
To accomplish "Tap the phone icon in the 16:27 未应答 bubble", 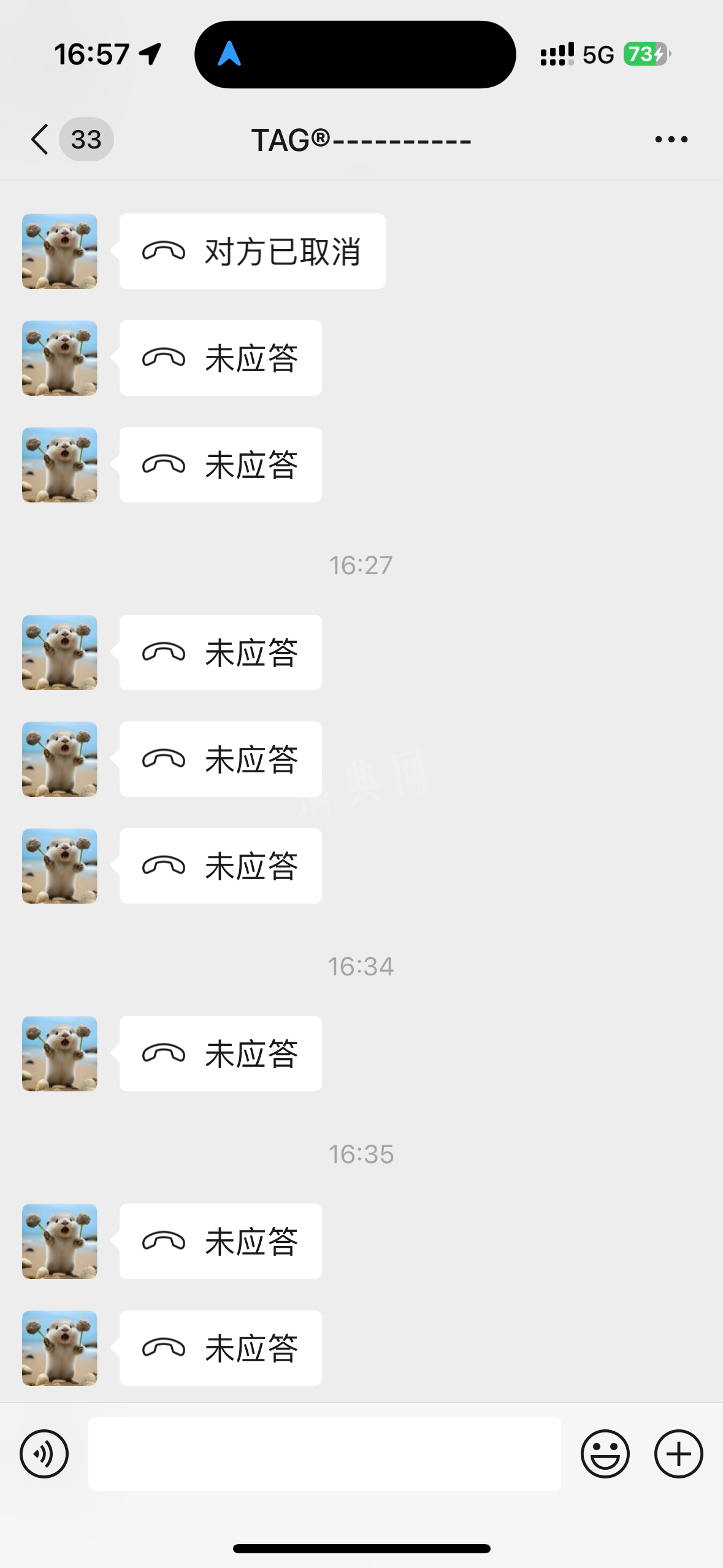I will (164, 652).
